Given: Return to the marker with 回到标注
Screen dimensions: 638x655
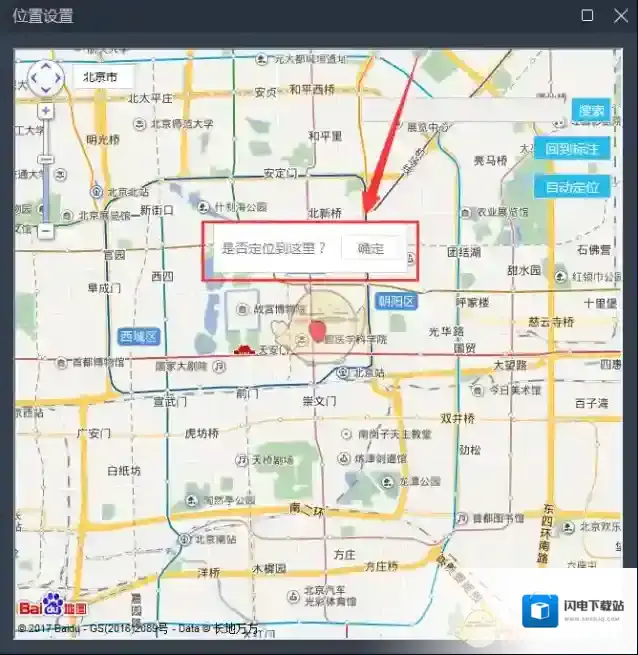Looking at the screenshot, I should 571,149.
